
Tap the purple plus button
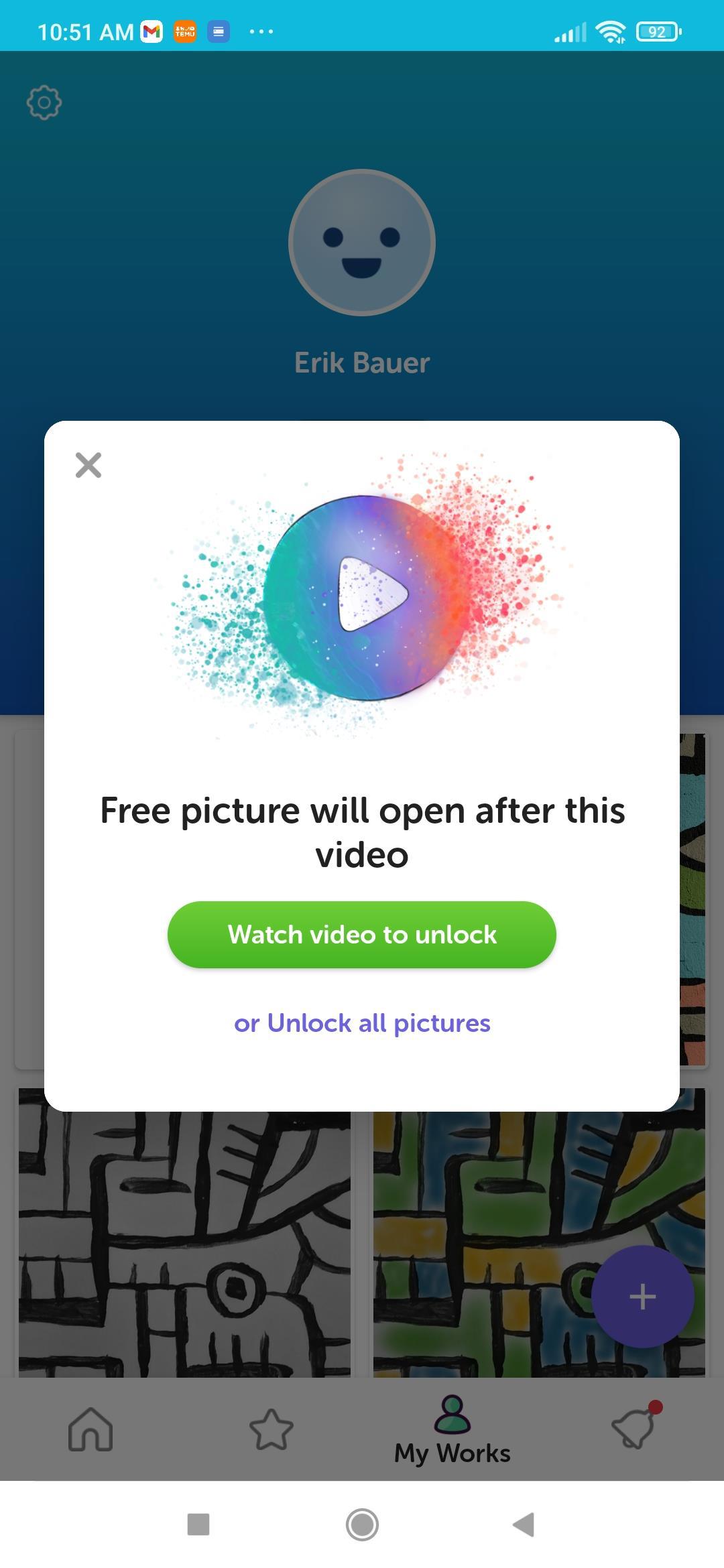click(642, 1297)
